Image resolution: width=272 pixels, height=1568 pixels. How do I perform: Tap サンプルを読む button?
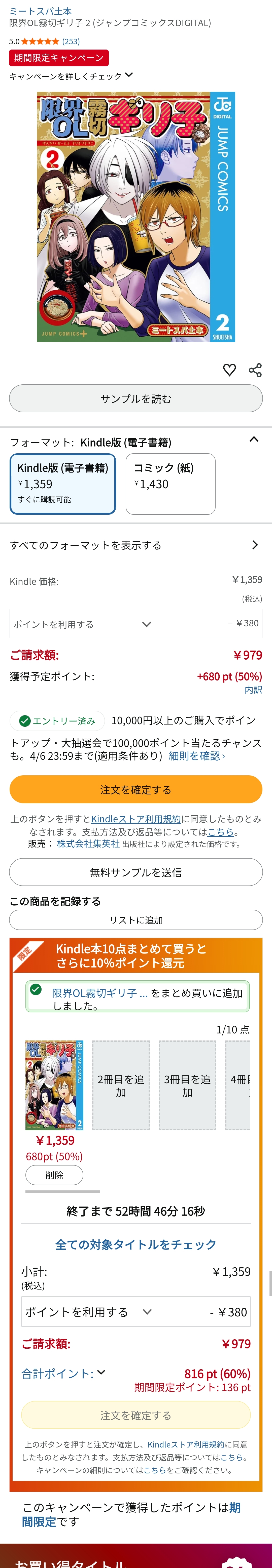pyautogui.click(x=135, y=399)
